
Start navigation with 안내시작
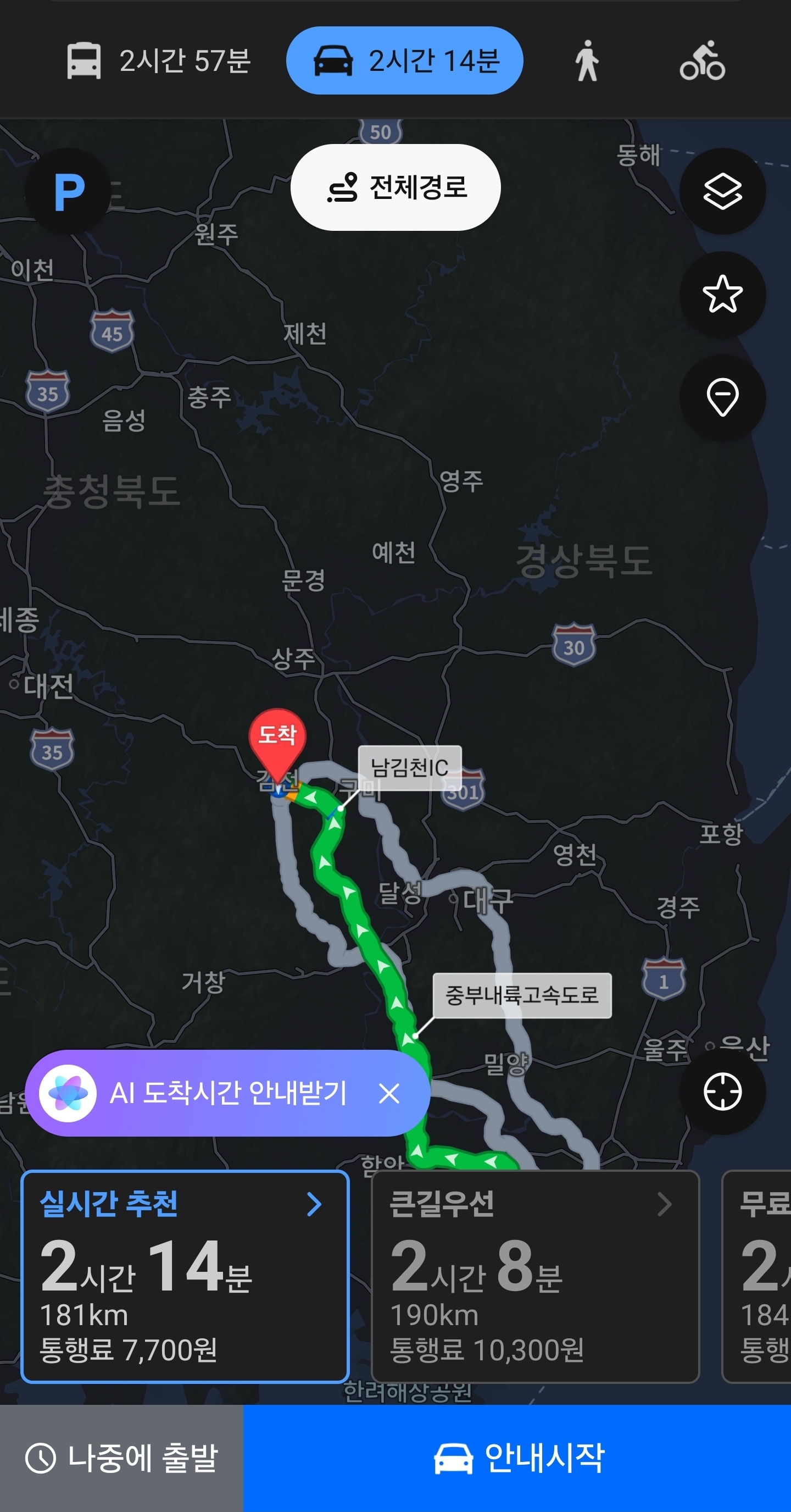click(517, 1458)
